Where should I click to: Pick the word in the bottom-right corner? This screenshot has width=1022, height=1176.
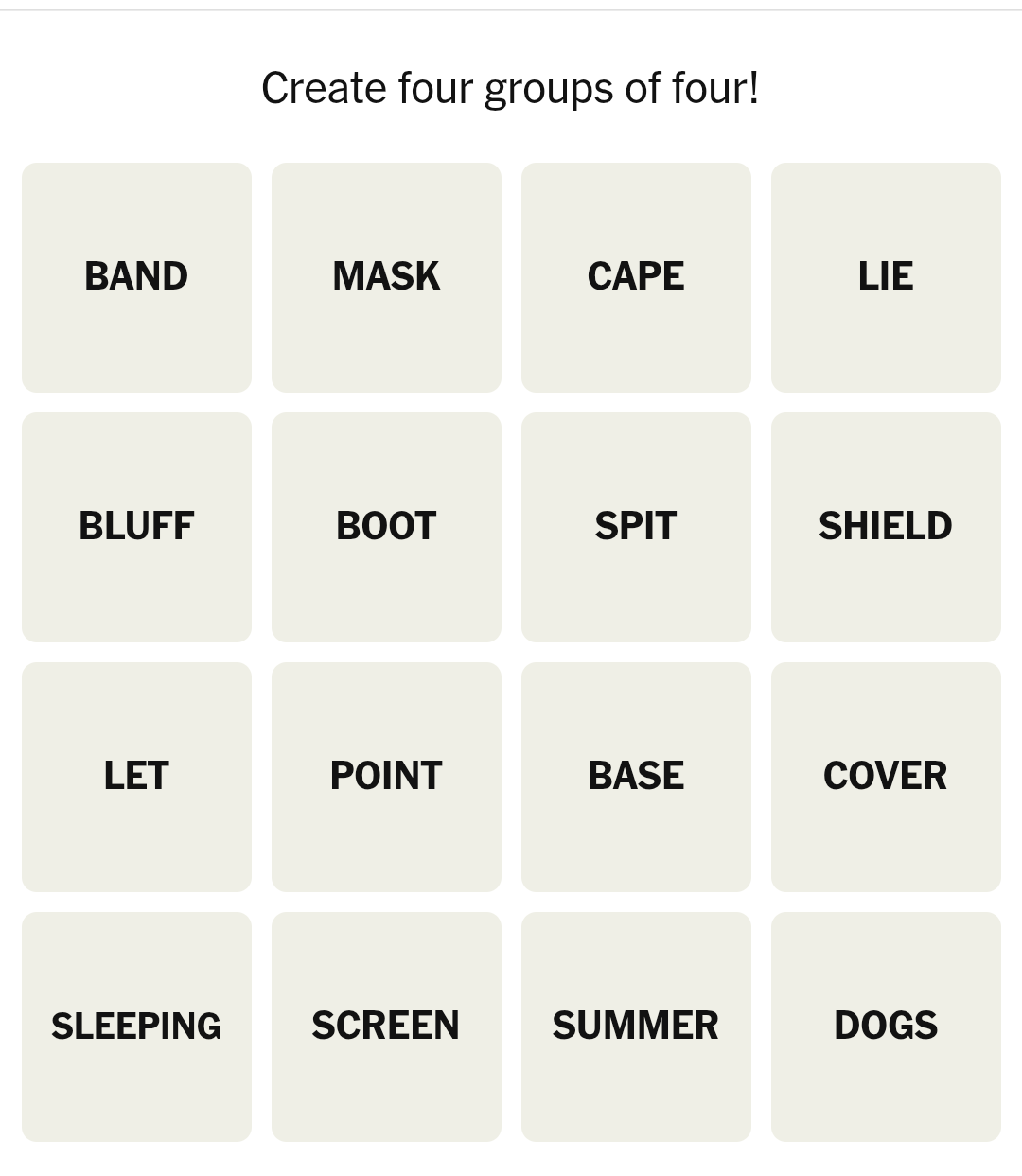(x=886, y=1026)
